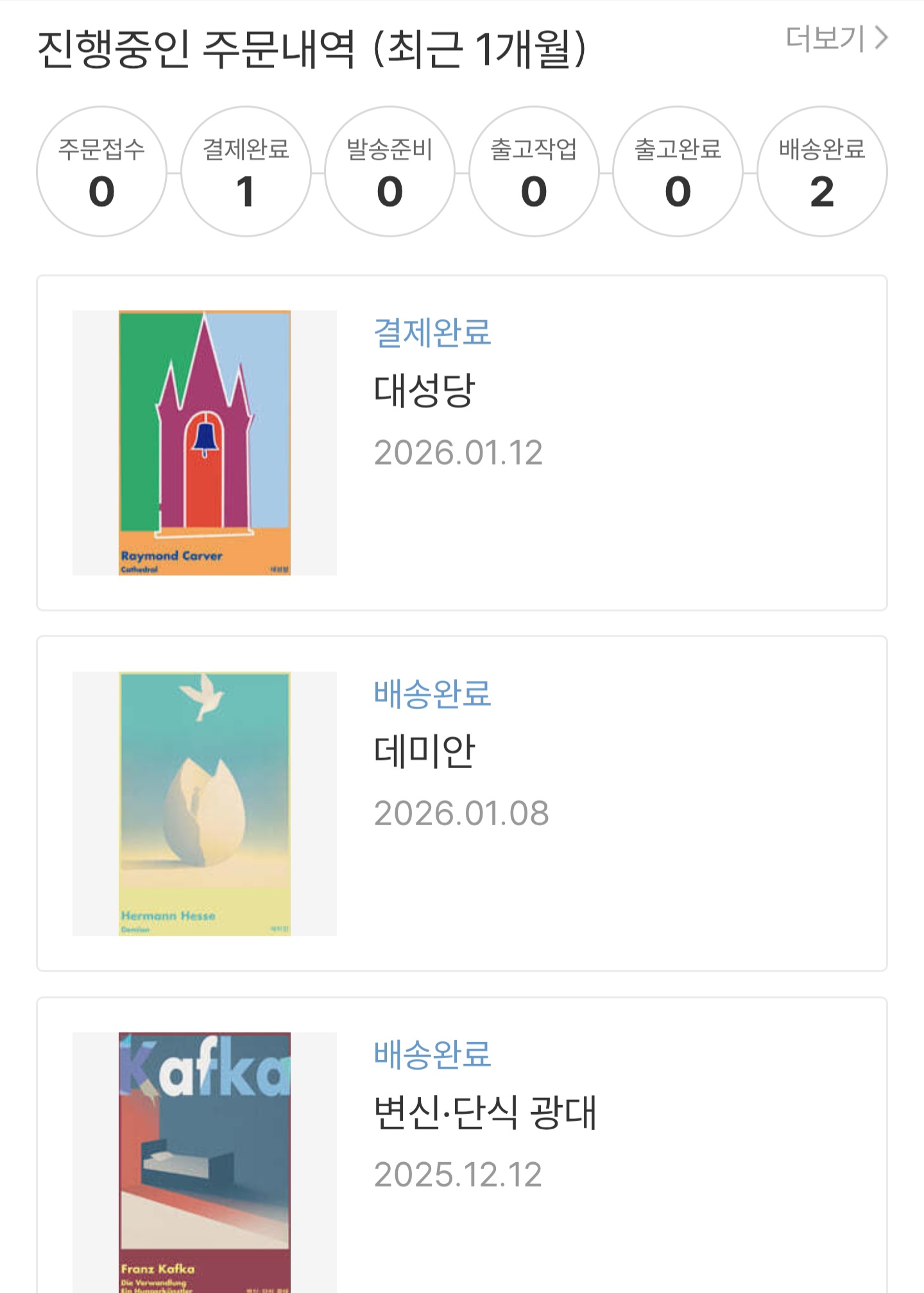The image size is (924, 1293).
Task: Select the 출고완료 status circle
Action: [678, 172]
